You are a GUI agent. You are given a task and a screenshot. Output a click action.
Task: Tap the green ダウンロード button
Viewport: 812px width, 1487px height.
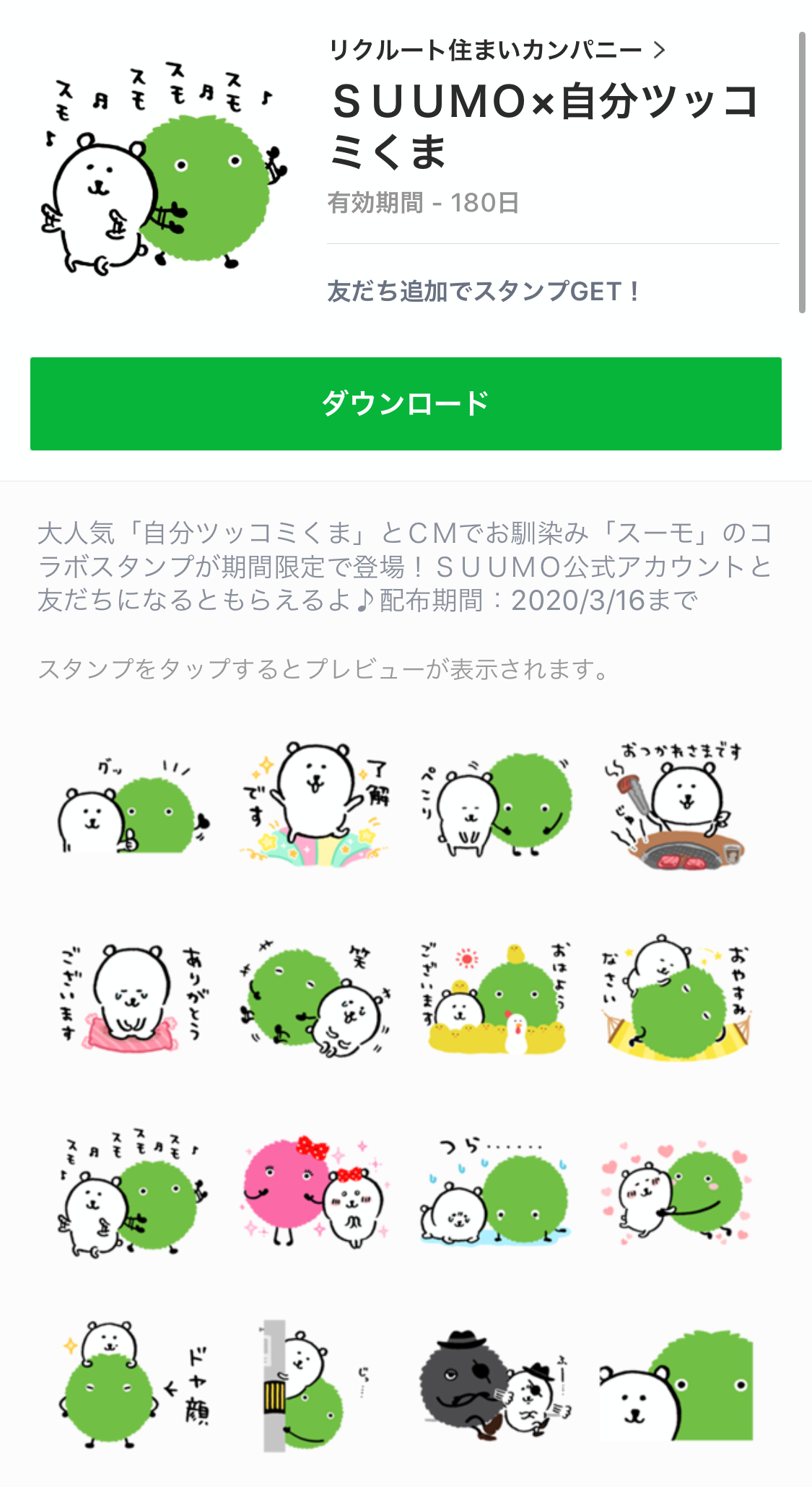406,404
